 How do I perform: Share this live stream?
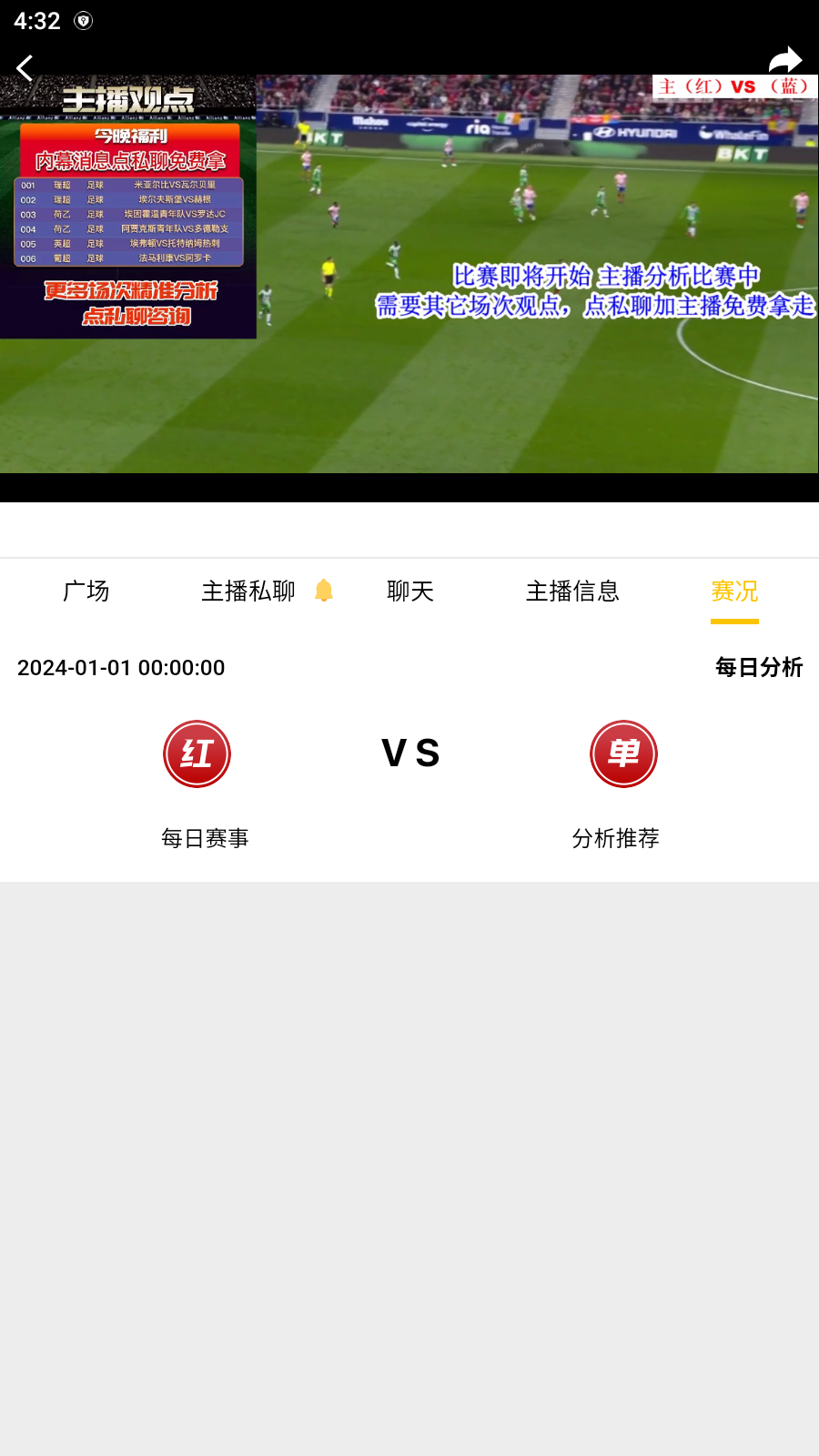tap(784, 60)
